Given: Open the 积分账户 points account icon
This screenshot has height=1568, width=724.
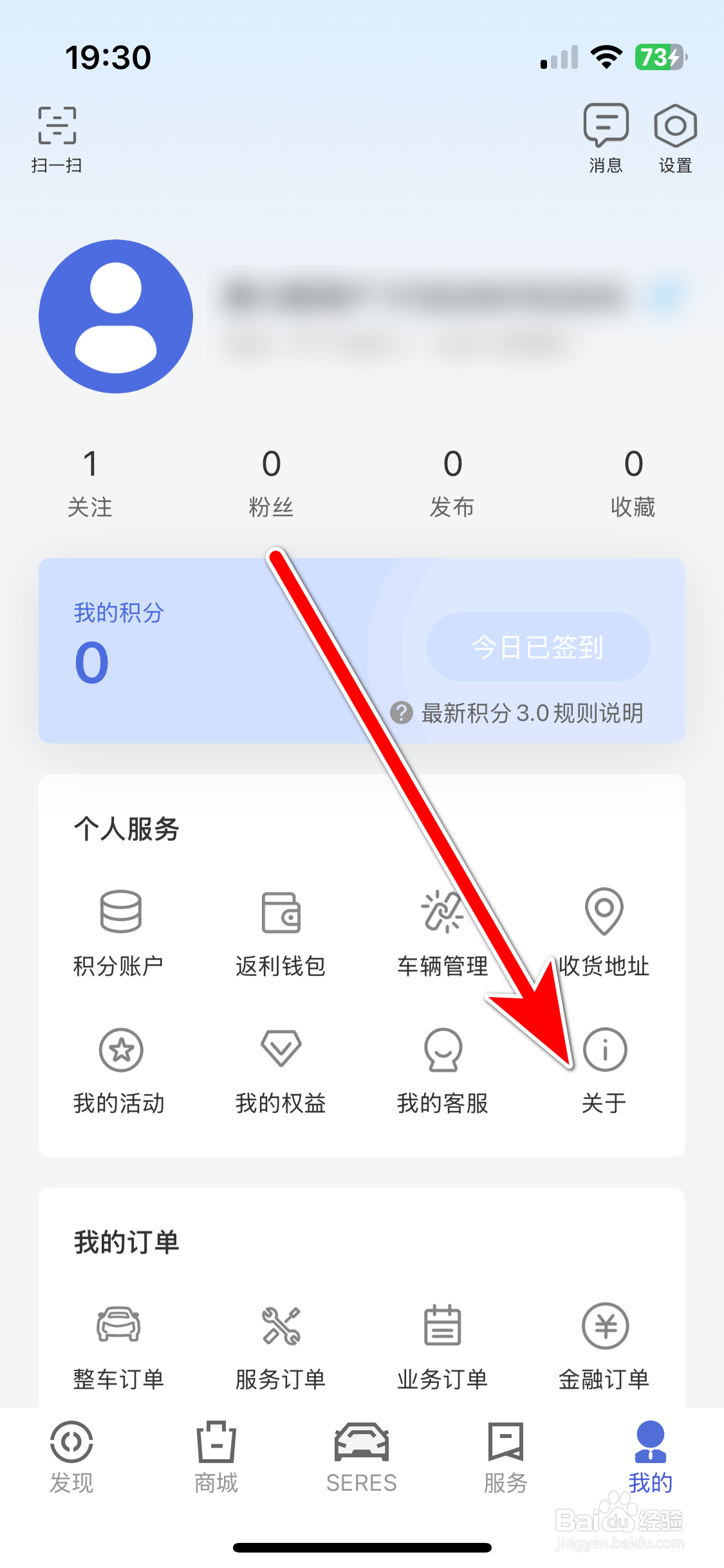Looking at the screenshot, I should (x=120, y=933).
